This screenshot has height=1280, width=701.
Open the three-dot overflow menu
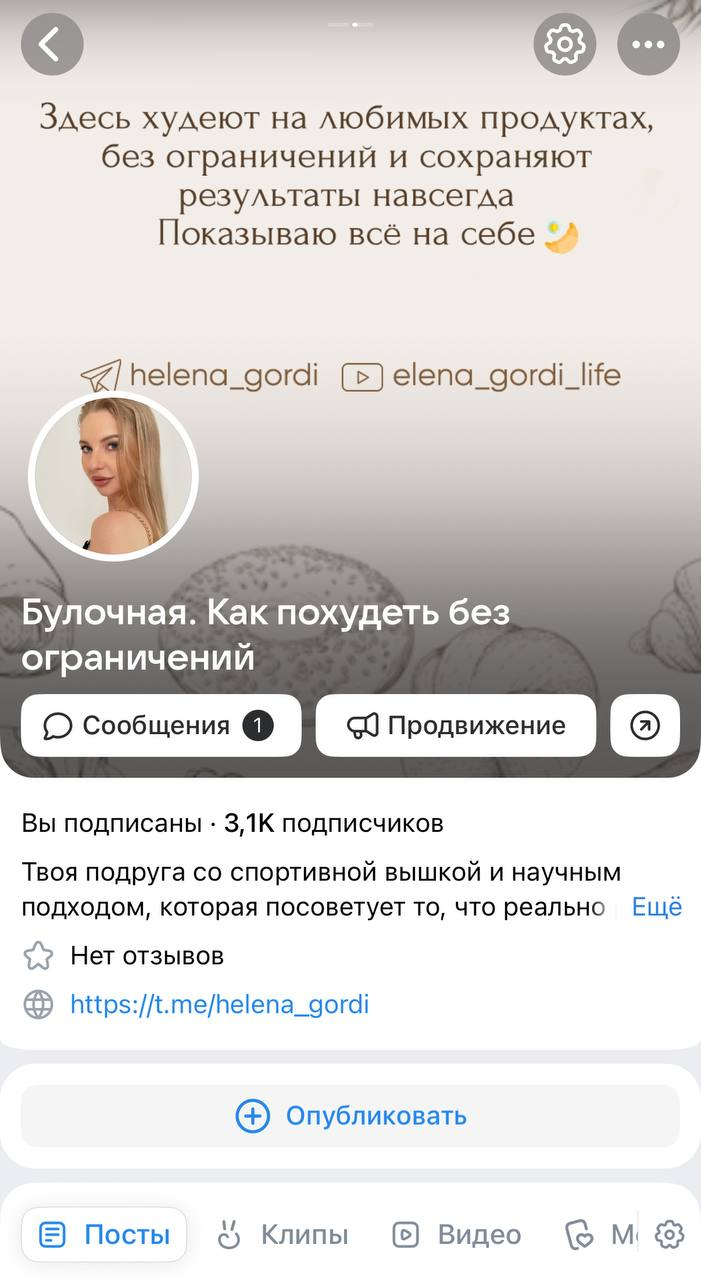pos(648,44)
